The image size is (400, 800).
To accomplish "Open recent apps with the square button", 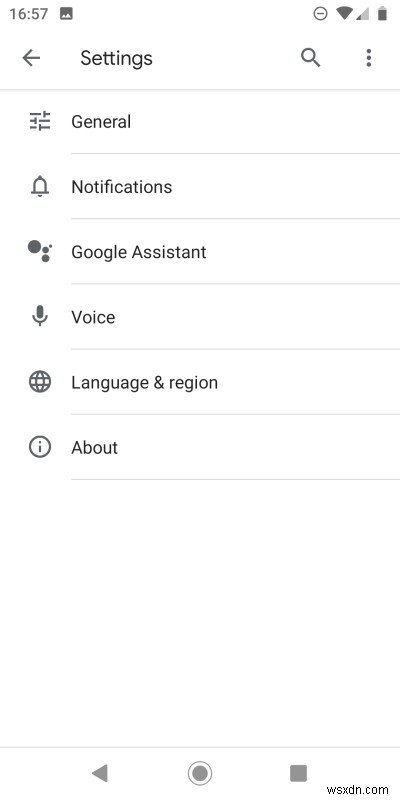I will click(298, 773).
